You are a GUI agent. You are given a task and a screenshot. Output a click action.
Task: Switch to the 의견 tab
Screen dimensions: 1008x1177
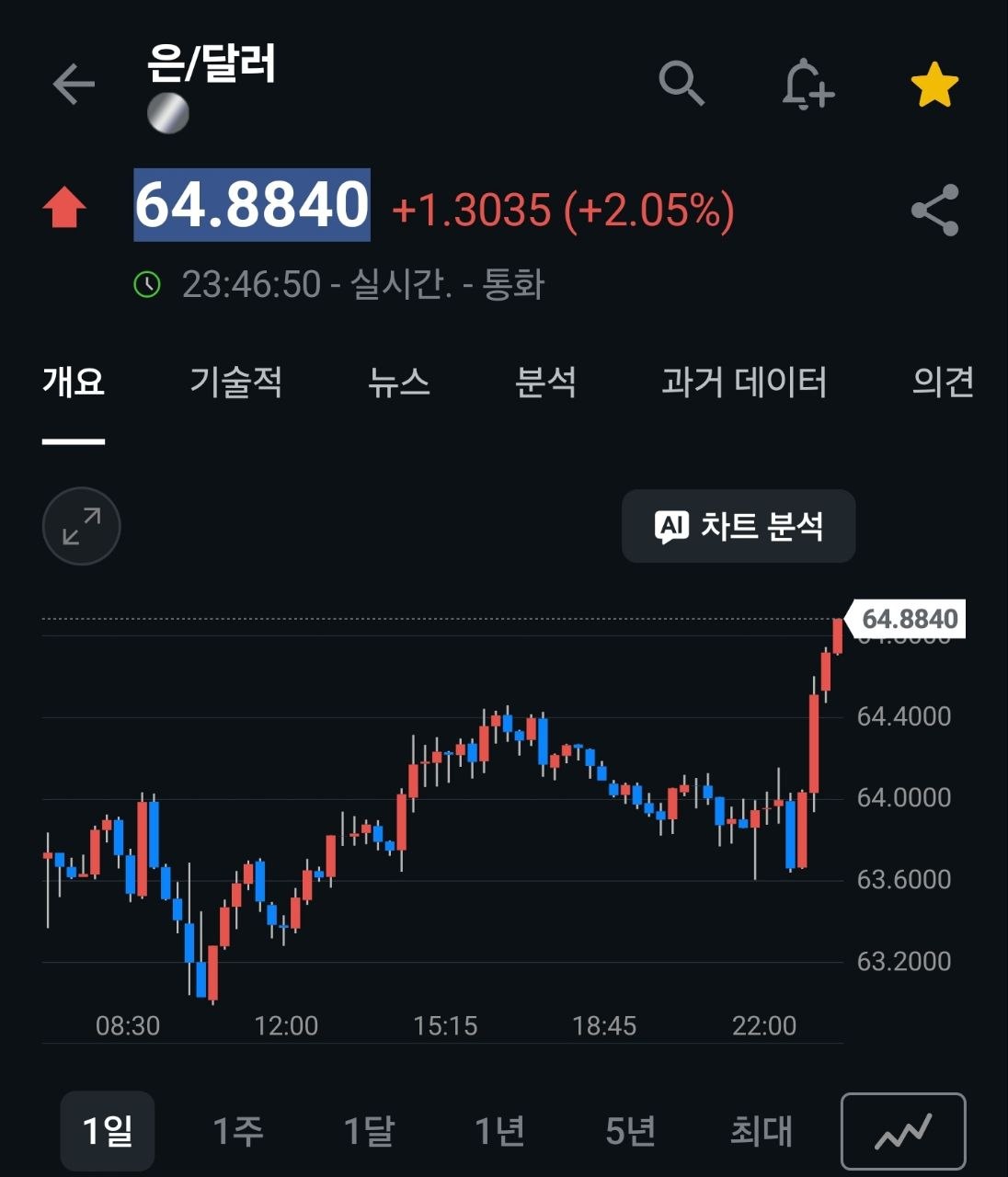[x=943, y=381]
